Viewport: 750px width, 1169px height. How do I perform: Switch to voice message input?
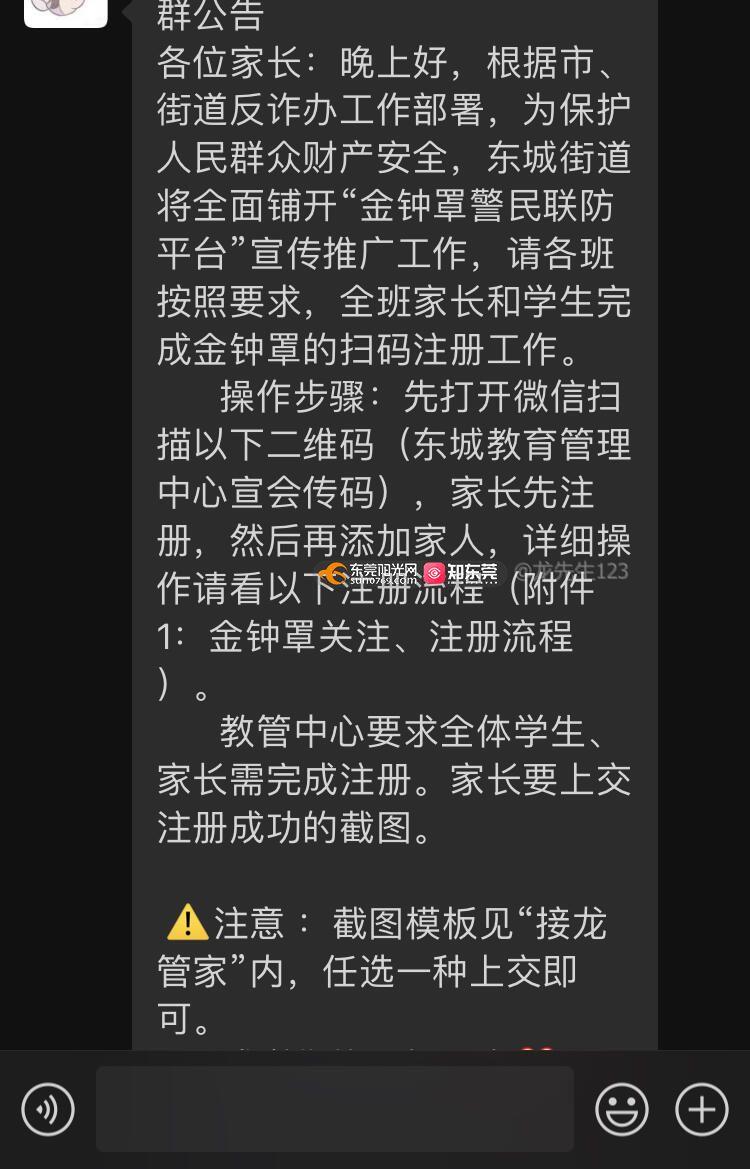[48, 1109]
